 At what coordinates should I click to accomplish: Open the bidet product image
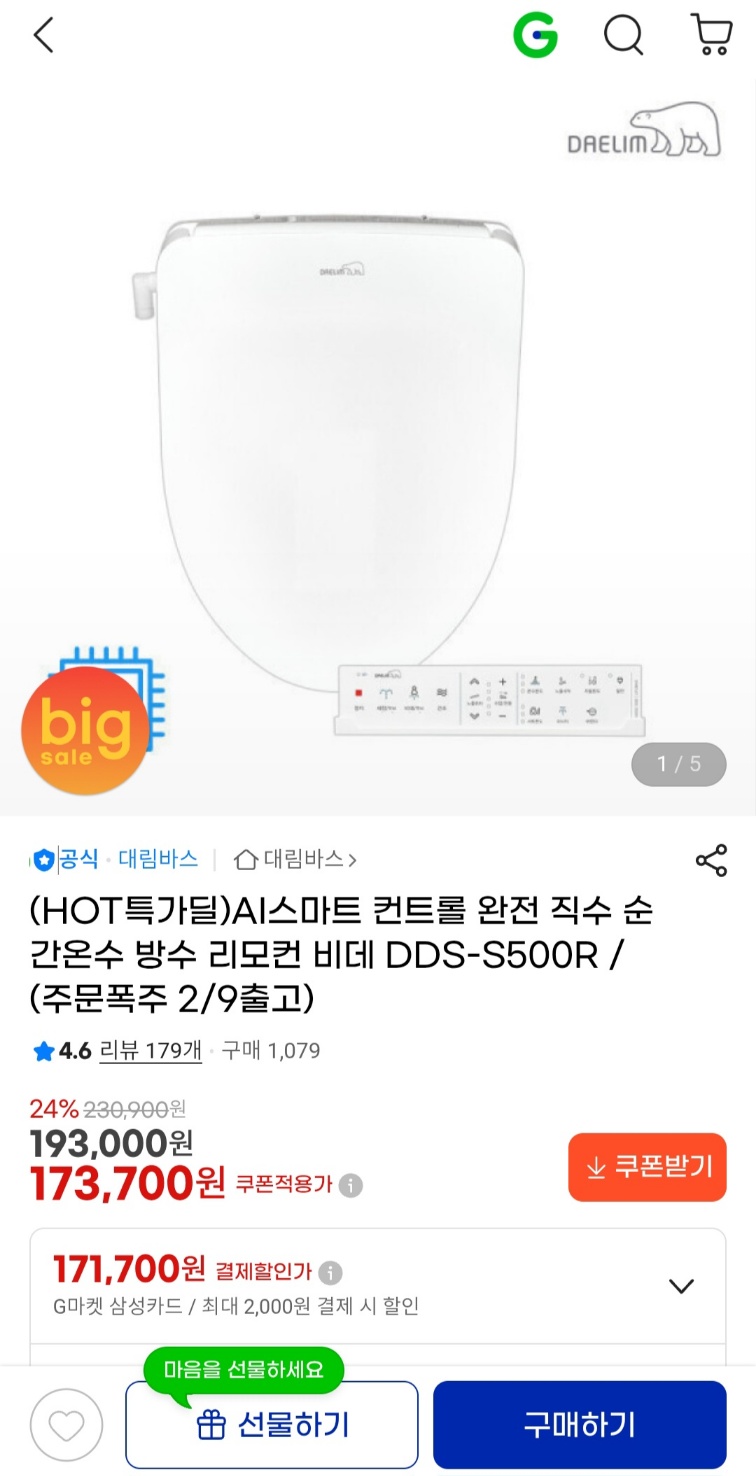pyautogui.click(x=378, y=450)
